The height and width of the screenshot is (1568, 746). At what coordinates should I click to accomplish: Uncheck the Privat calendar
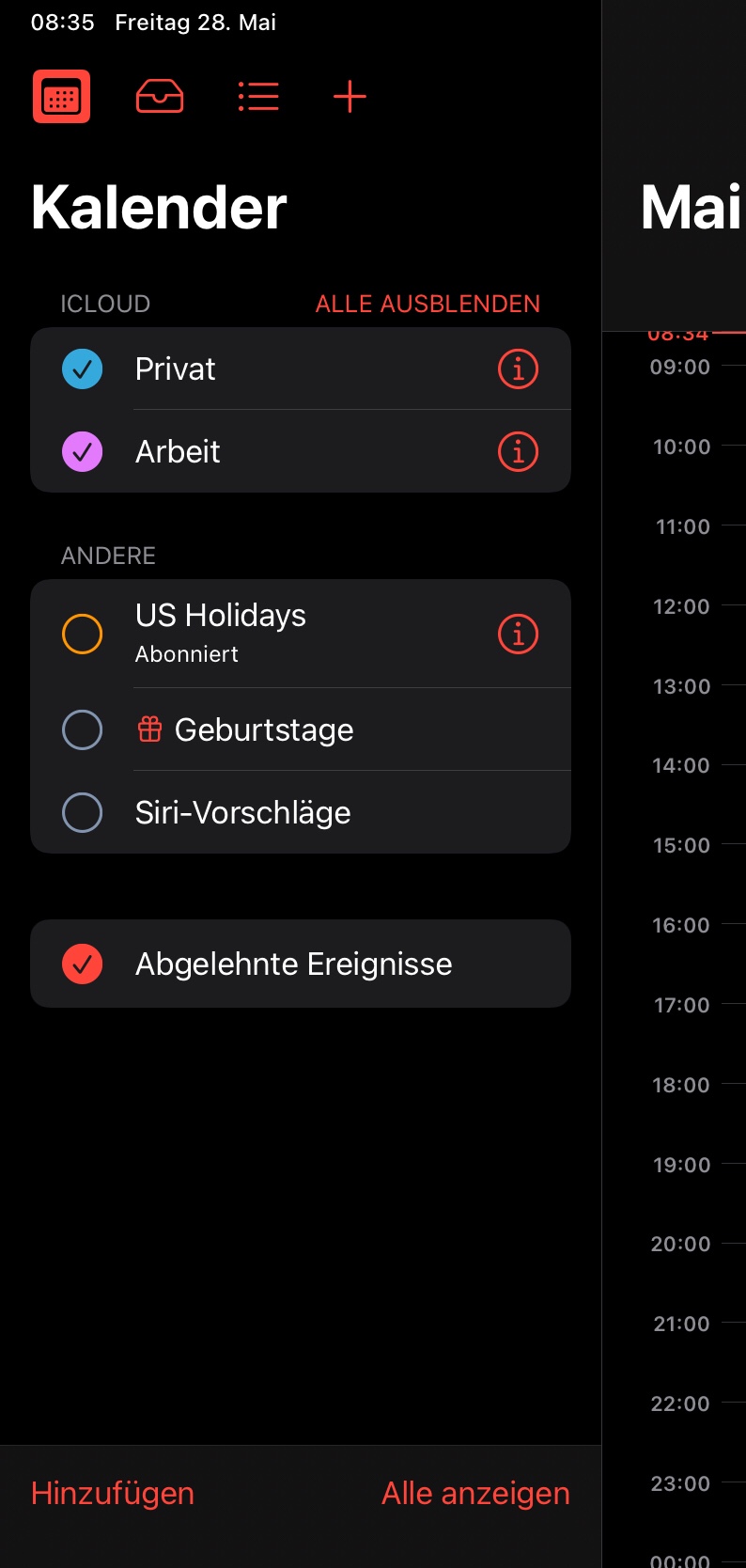83,368
